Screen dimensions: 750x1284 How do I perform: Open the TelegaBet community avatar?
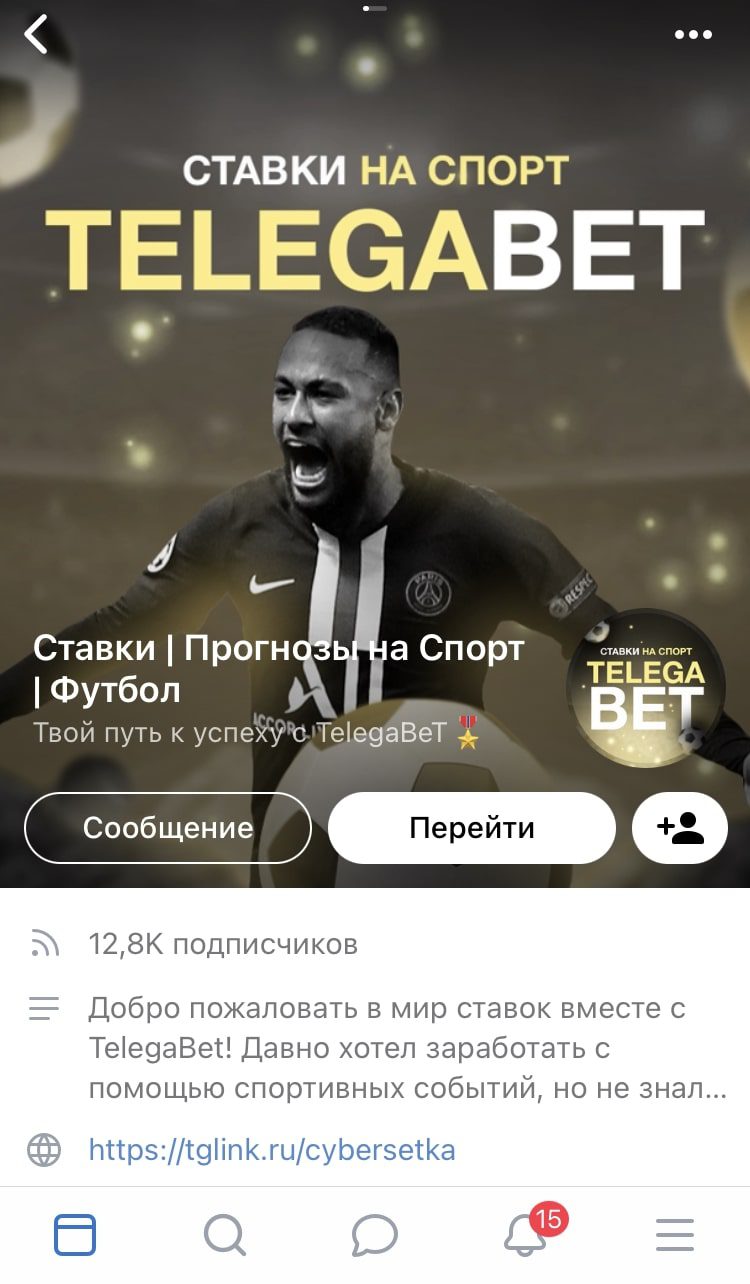click(x=646, y=688)
